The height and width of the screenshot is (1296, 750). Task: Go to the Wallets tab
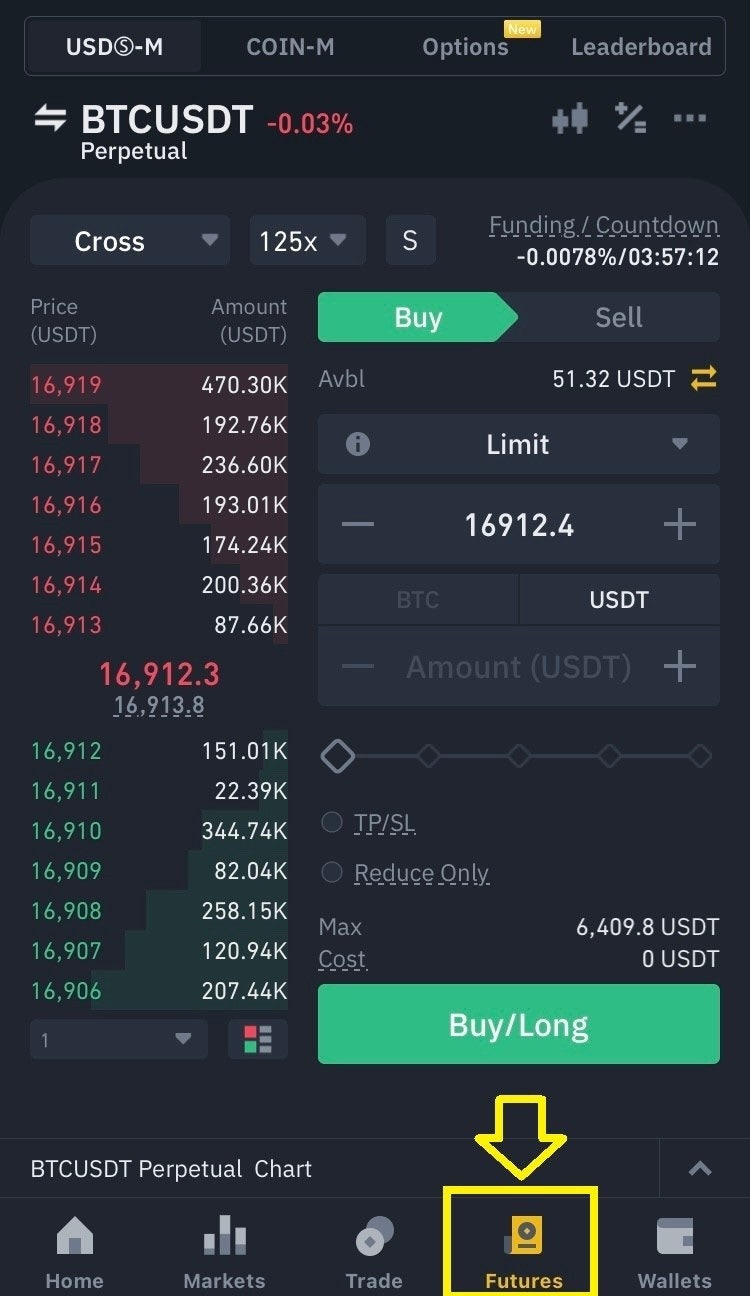(x=674, y=1253)
